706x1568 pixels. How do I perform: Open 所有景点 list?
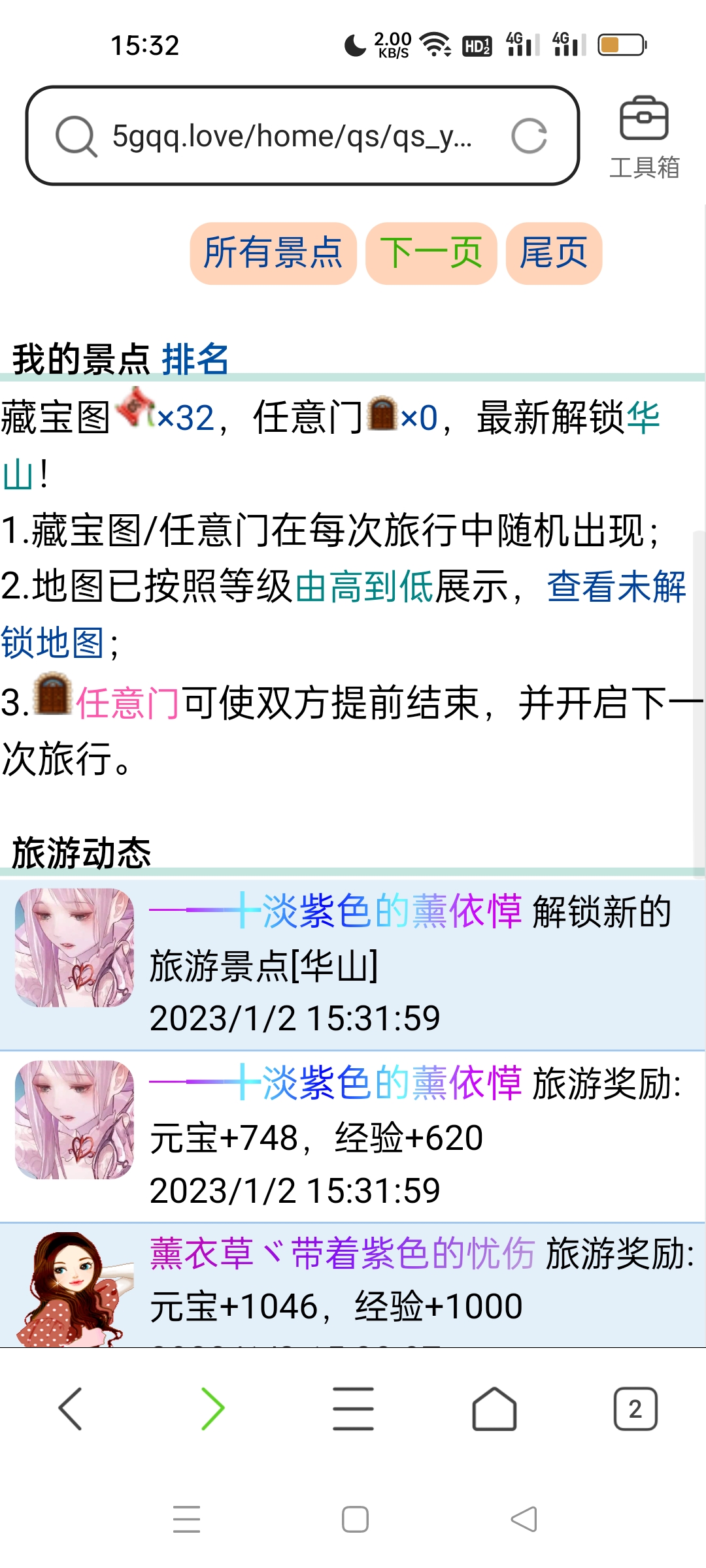click(x=273, y=253)
